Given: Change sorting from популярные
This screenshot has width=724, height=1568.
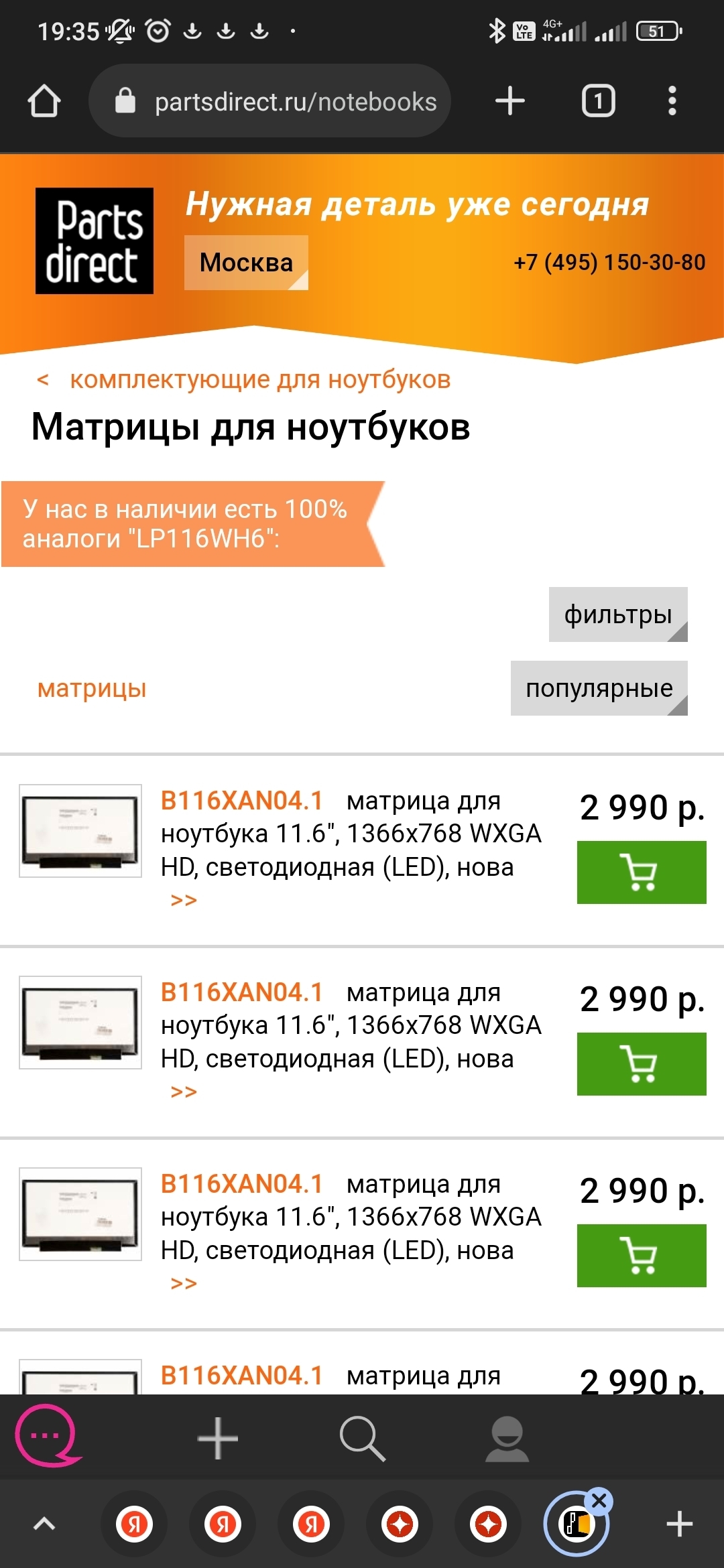Looking at the screenshot, I should point(599,688).
